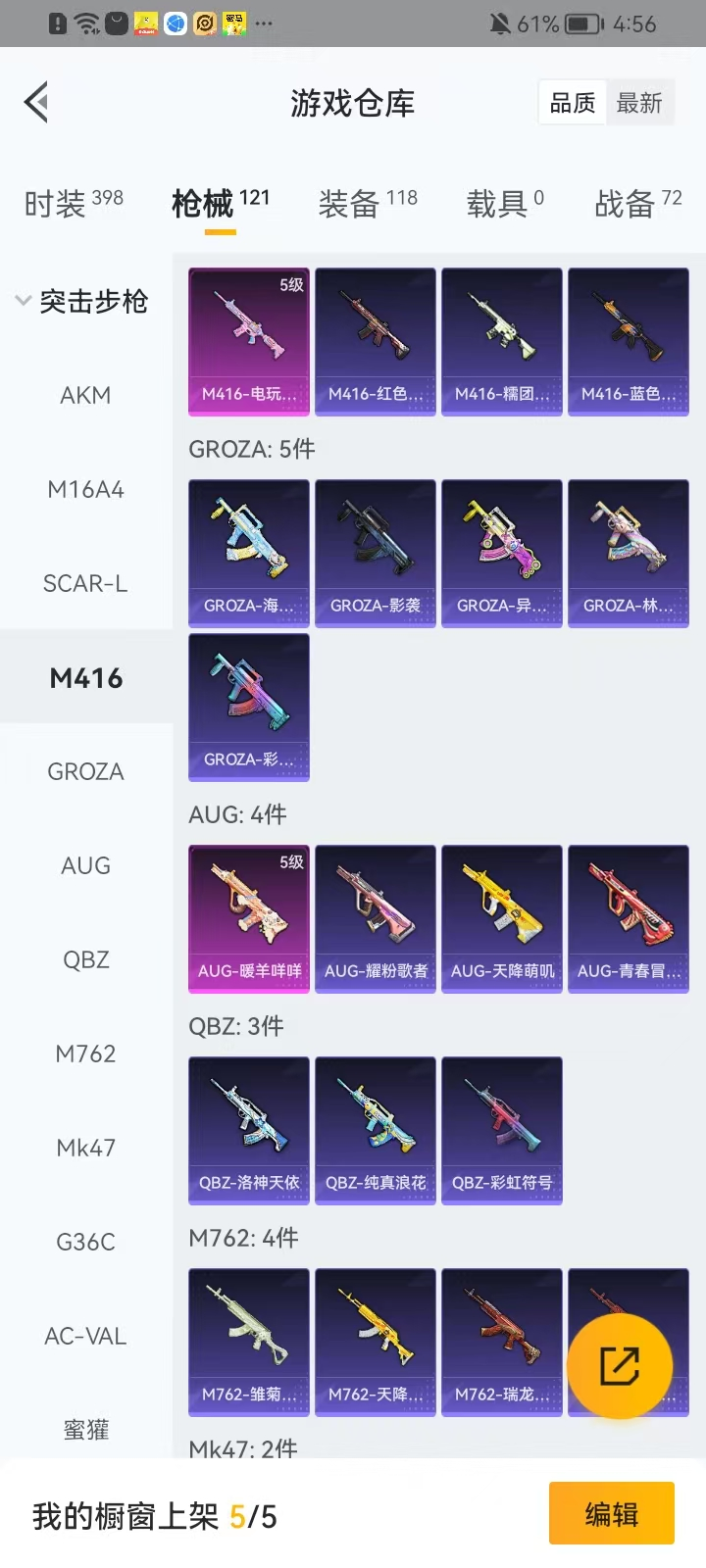The image size is (706, 1568).
Task: Tap the orange floating share button
Action: pos(620,1366)
